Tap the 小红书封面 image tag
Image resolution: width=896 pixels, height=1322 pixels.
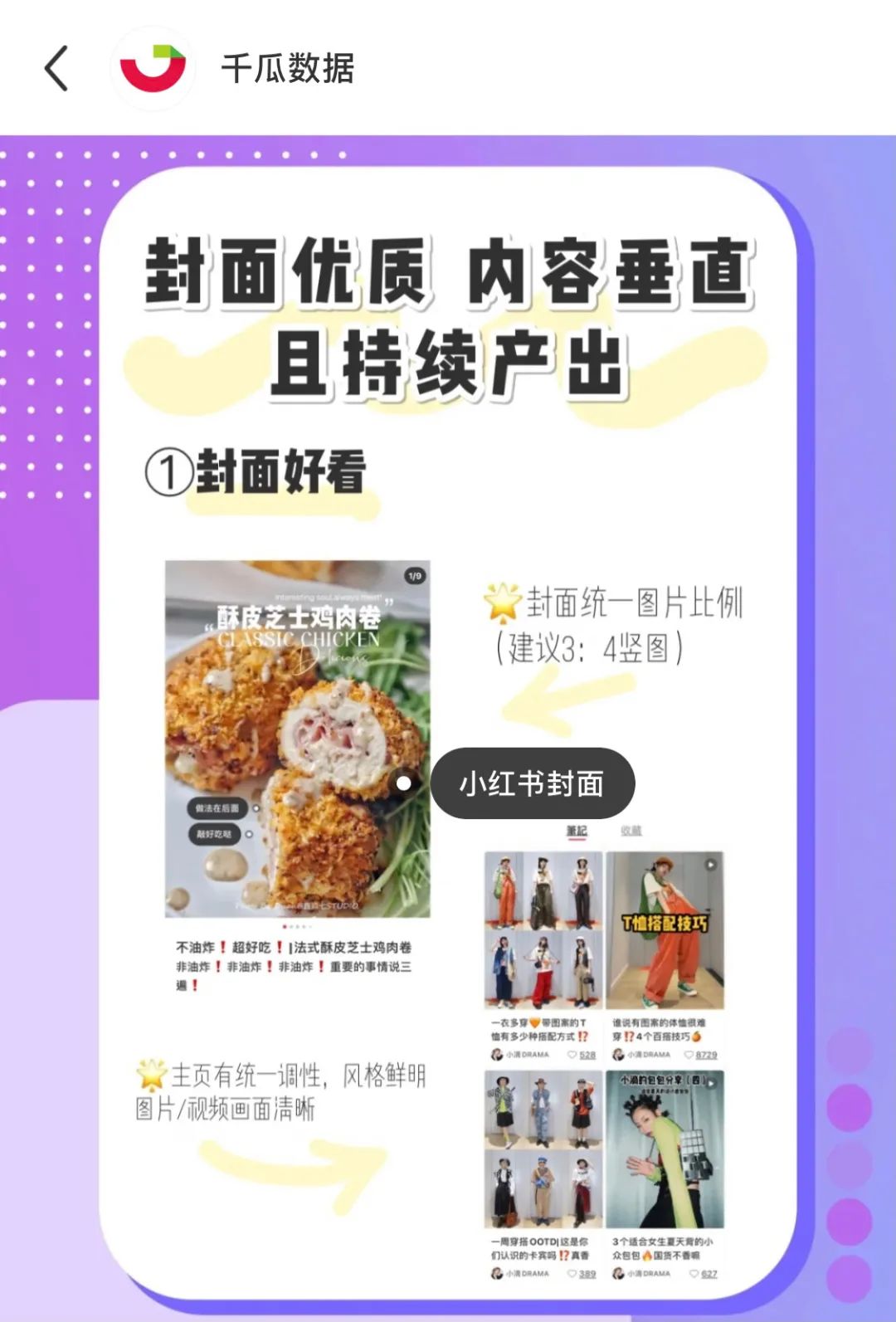click(532, 783)
